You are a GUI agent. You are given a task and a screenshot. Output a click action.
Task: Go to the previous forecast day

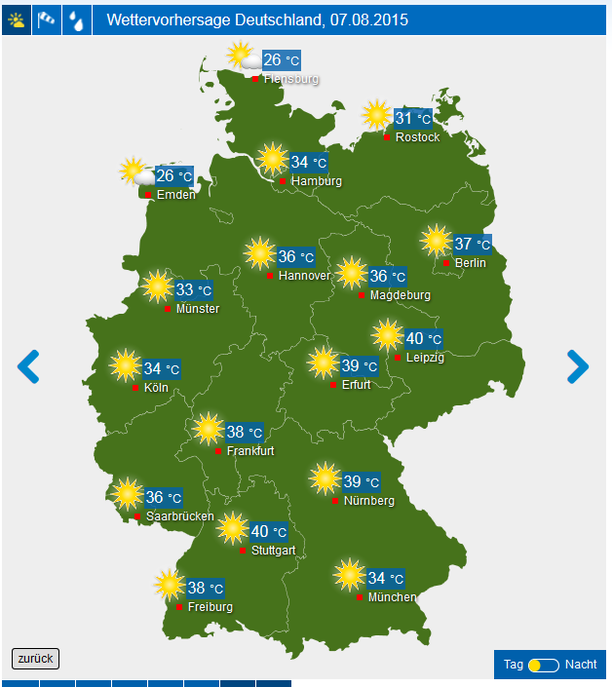coord(29,367)
